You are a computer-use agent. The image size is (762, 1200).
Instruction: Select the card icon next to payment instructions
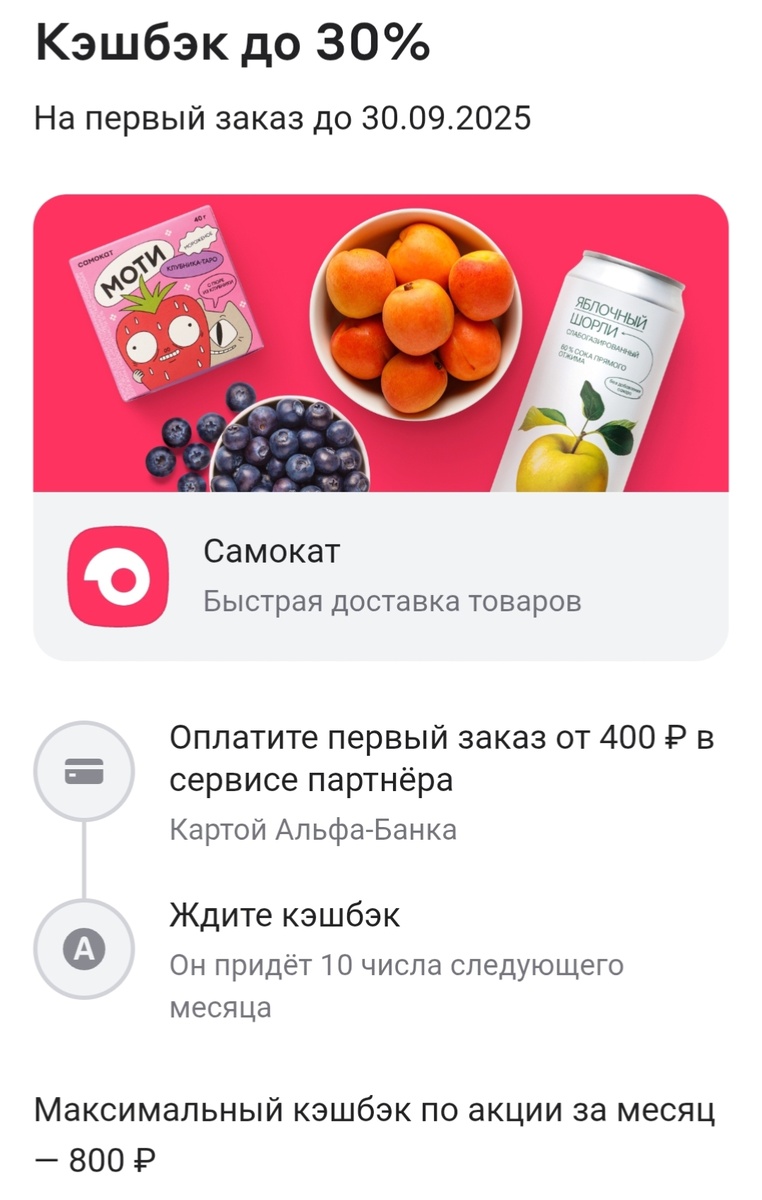83,770
